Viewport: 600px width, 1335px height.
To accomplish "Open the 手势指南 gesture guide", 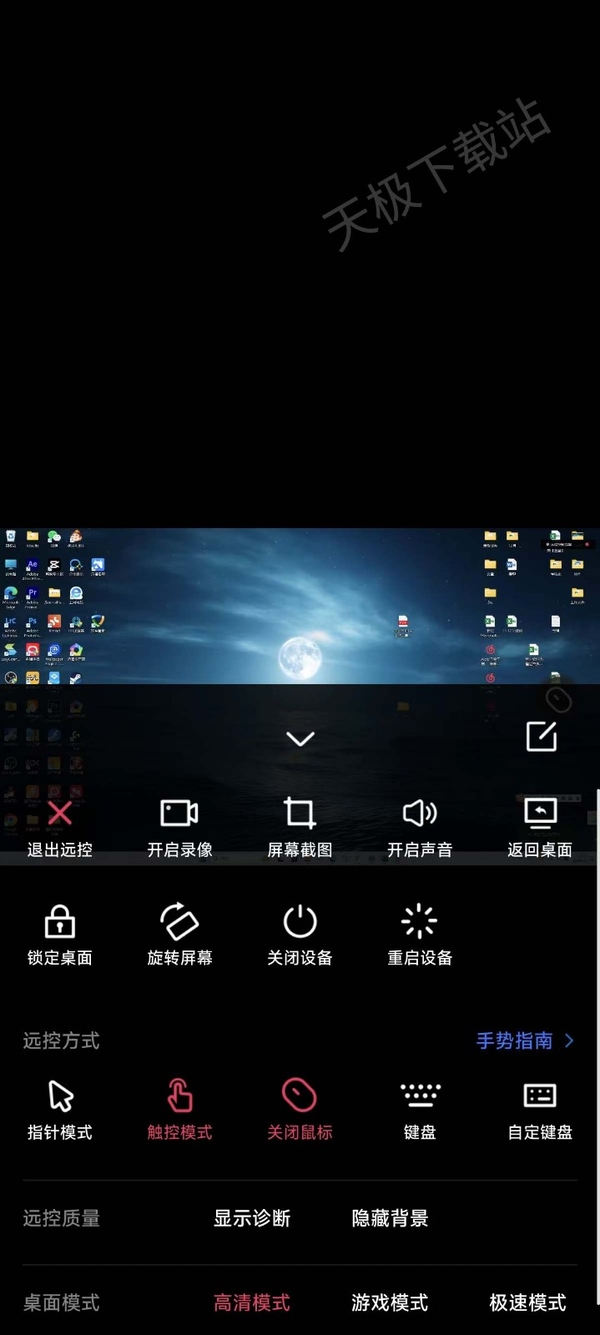I will pos(525,1041).
